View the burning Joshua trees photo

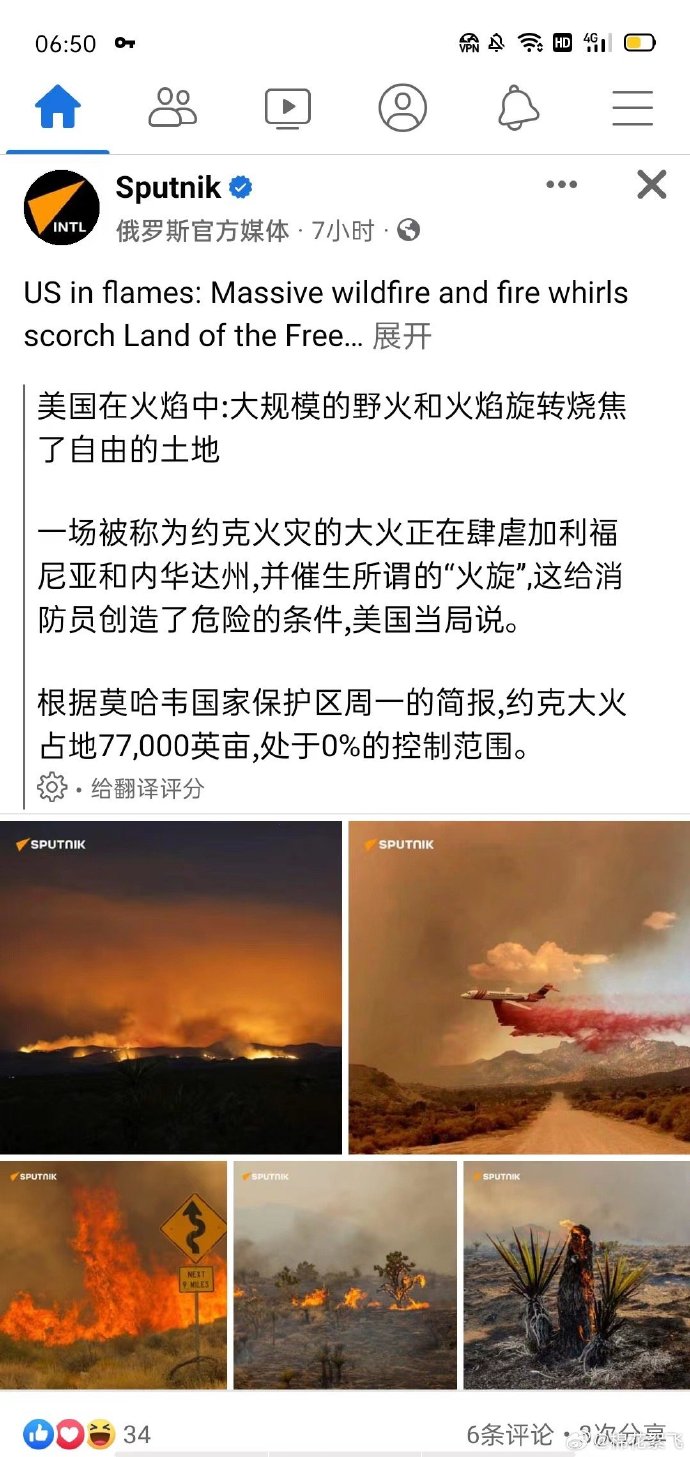[x=345, y=1274]
